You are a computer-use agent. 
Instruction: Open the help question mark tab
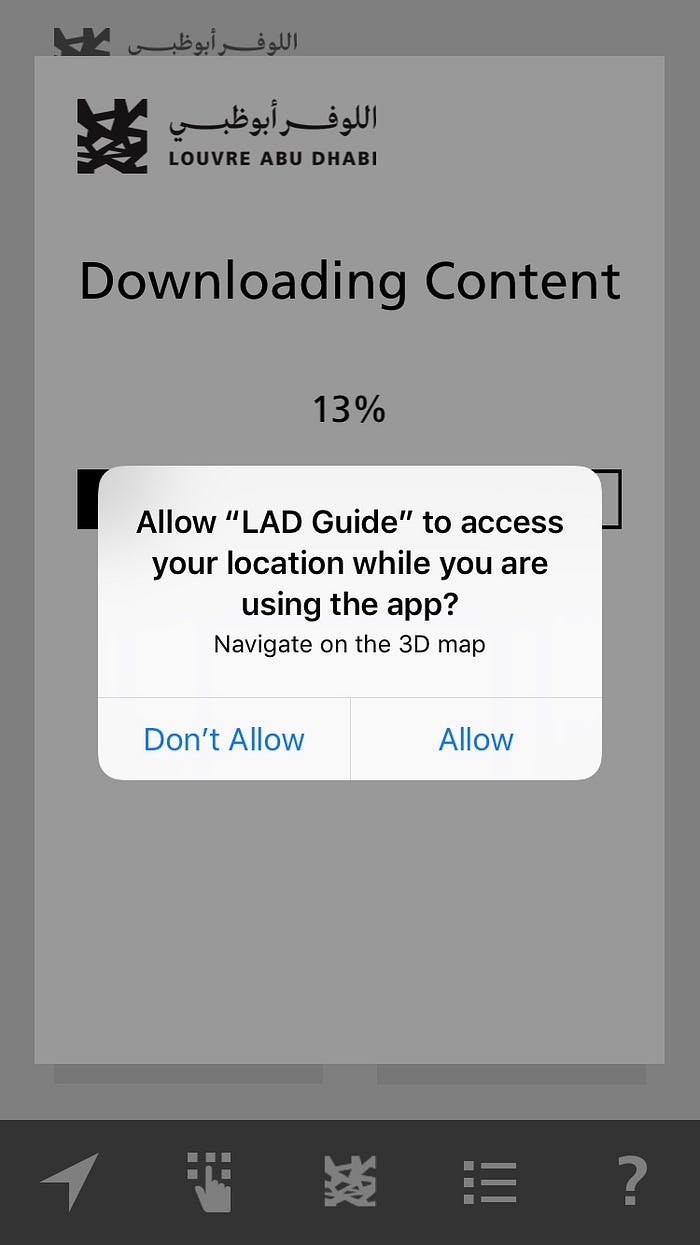point(631,1182)
